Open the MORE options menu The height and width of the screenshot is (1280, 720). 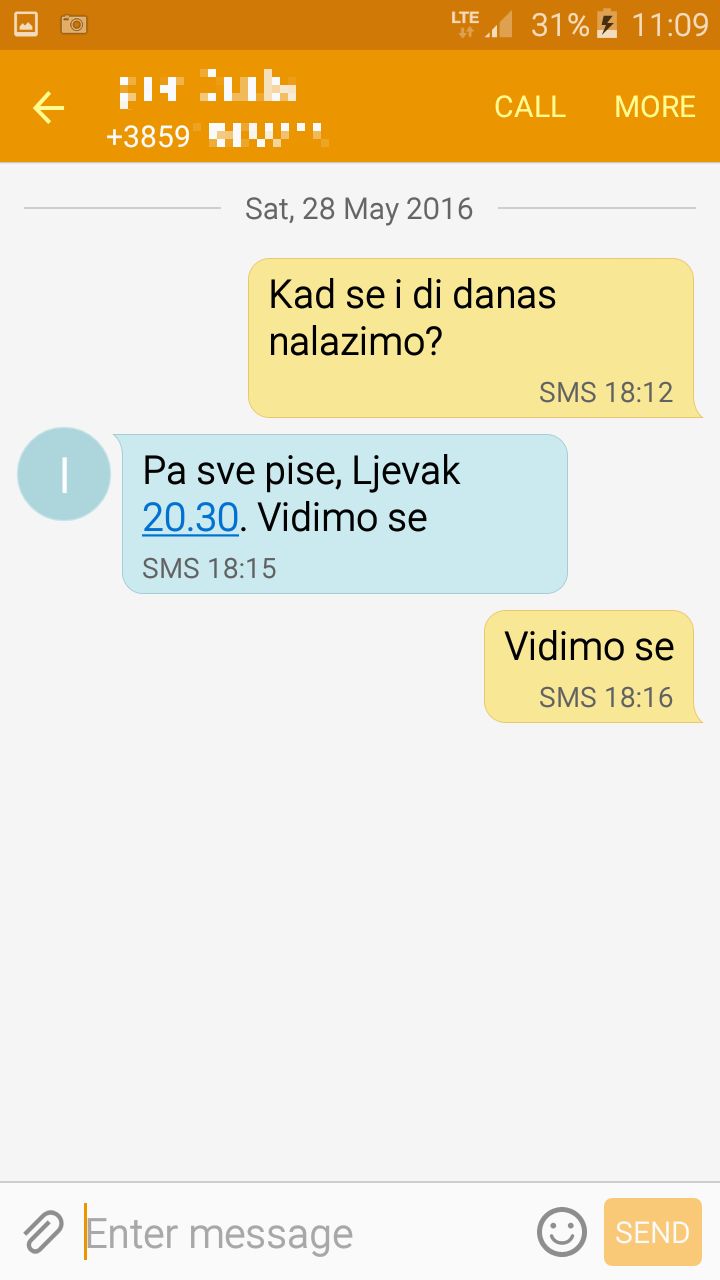[x=654, y=107]
